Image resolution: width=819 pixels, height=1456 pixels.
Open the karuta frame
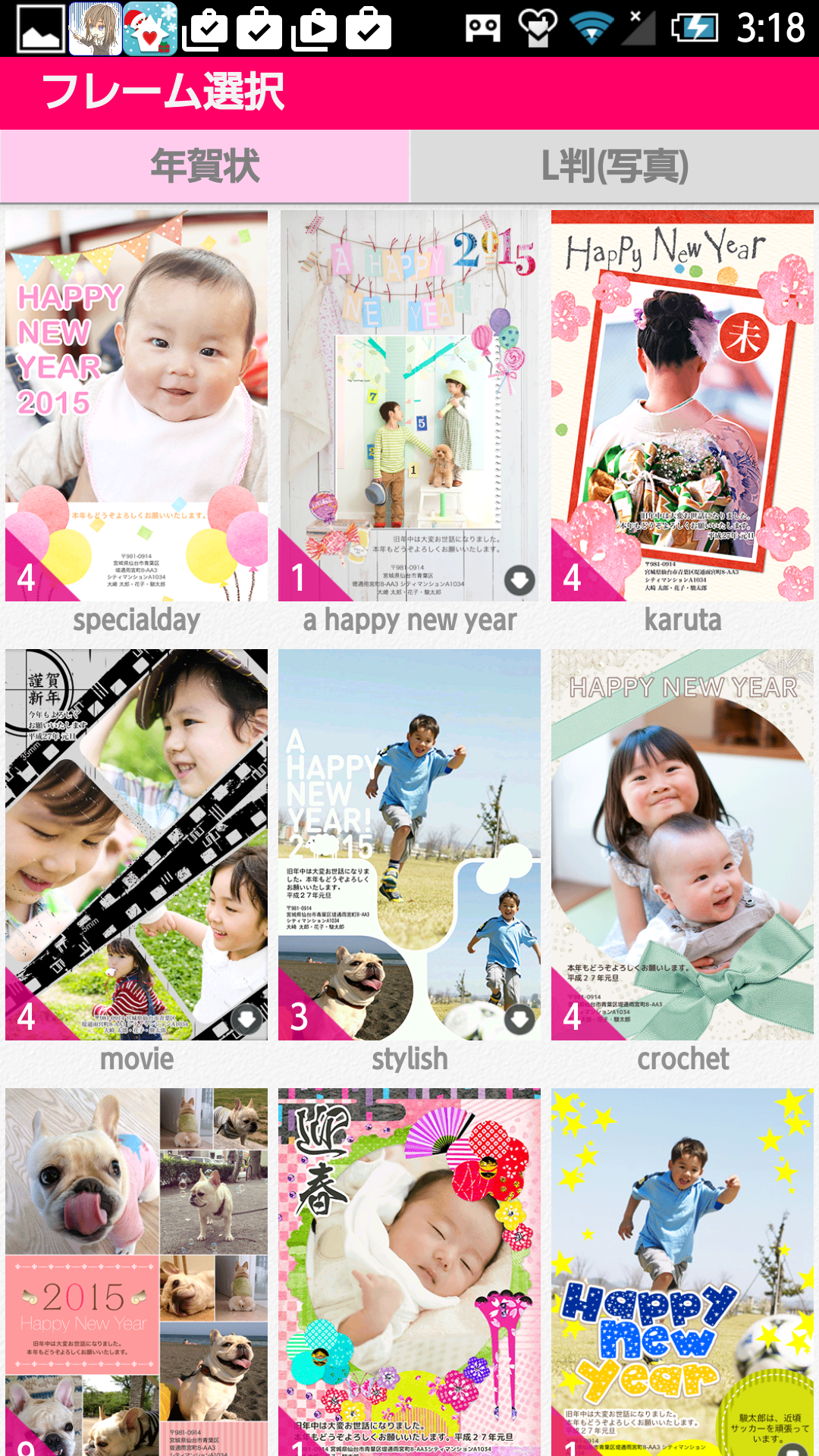(x=682, y=406)
